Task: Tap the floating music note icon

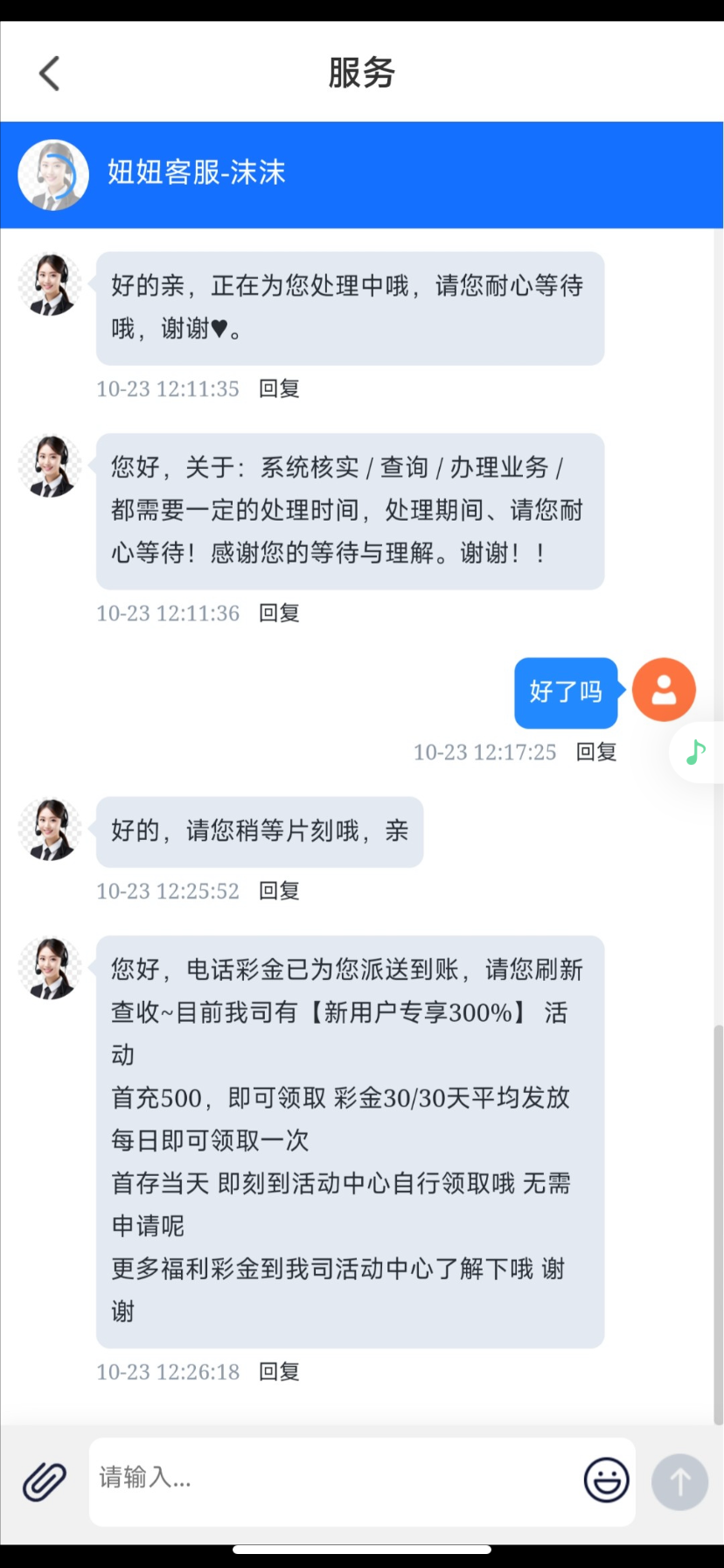Action: click(x=696, y=752)
